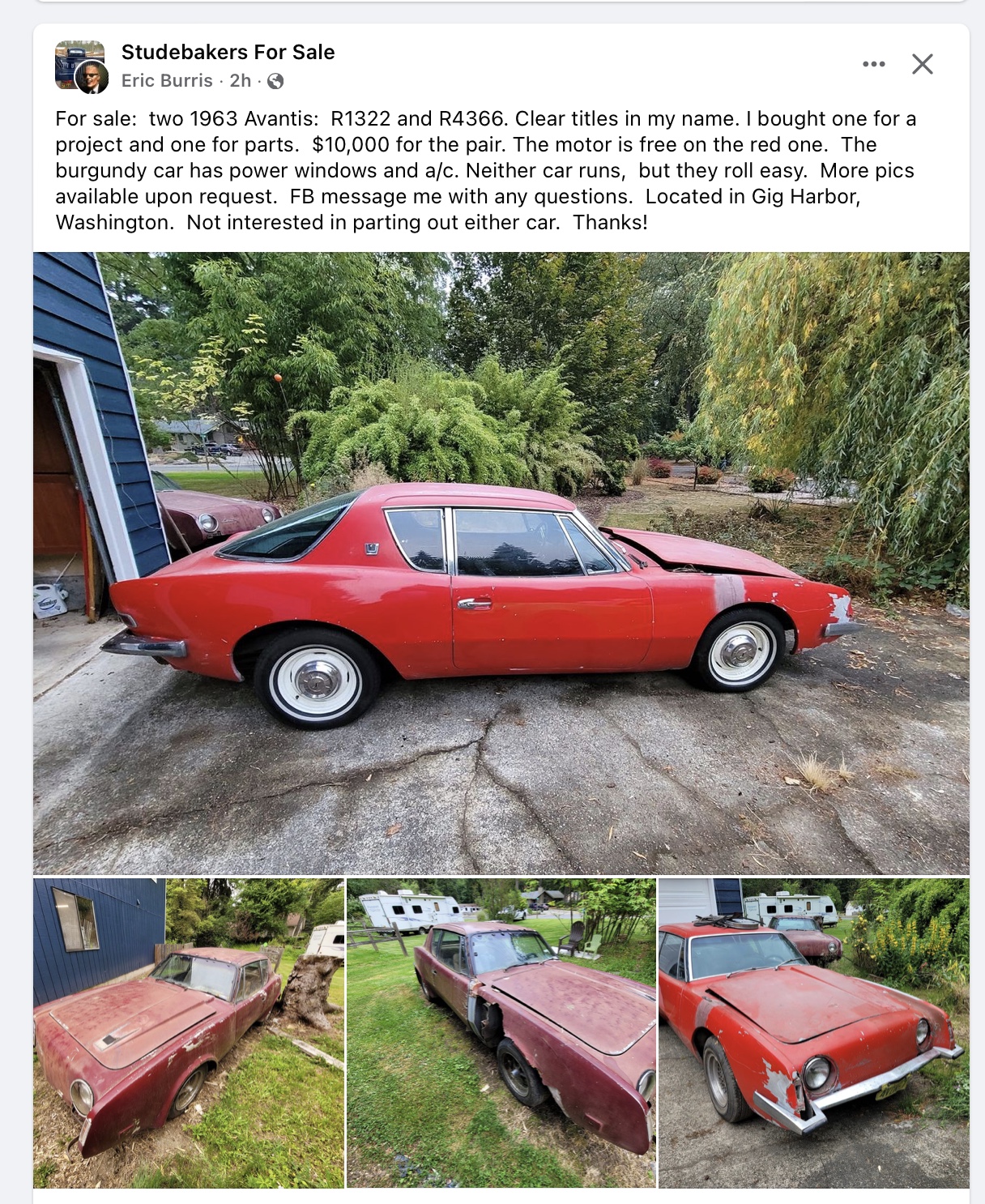
Task: Open the red Avanti front view photo
Action: point(813,1033)
